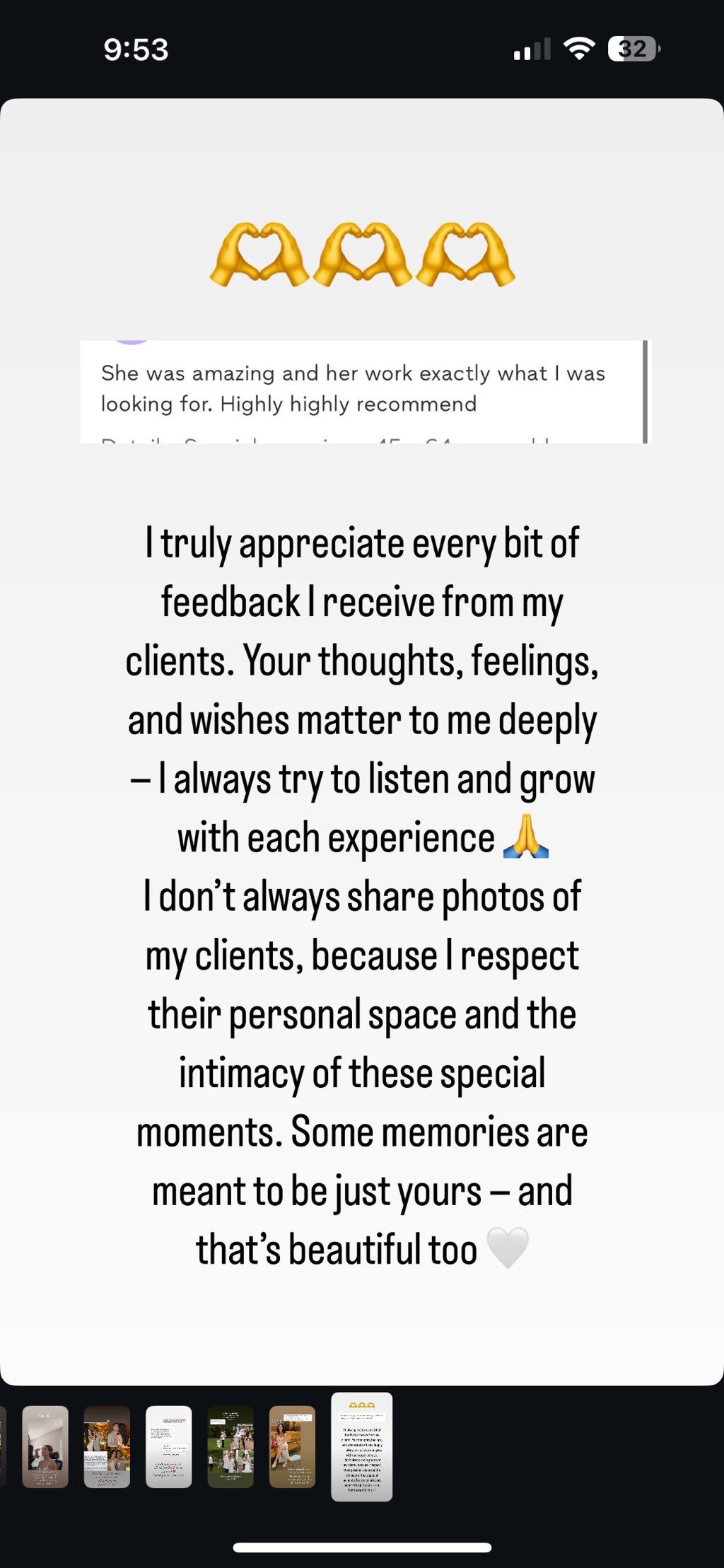
Task: Select the enlarged heart-hands story thumbnail
Action: (361, 1446)
